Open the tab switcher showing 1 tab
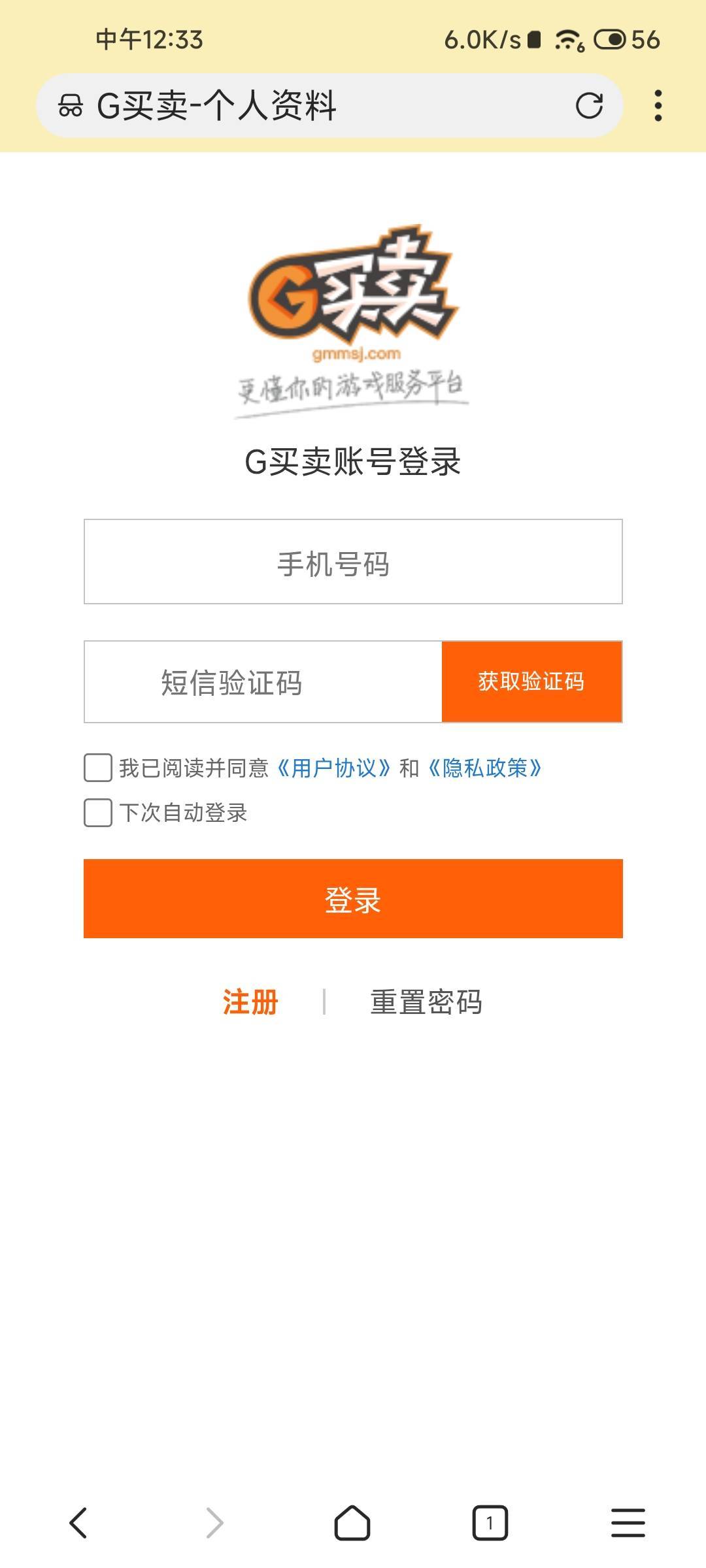Image resolution: width=706 pixels, height=1568 pixels. coord(490,1523)
